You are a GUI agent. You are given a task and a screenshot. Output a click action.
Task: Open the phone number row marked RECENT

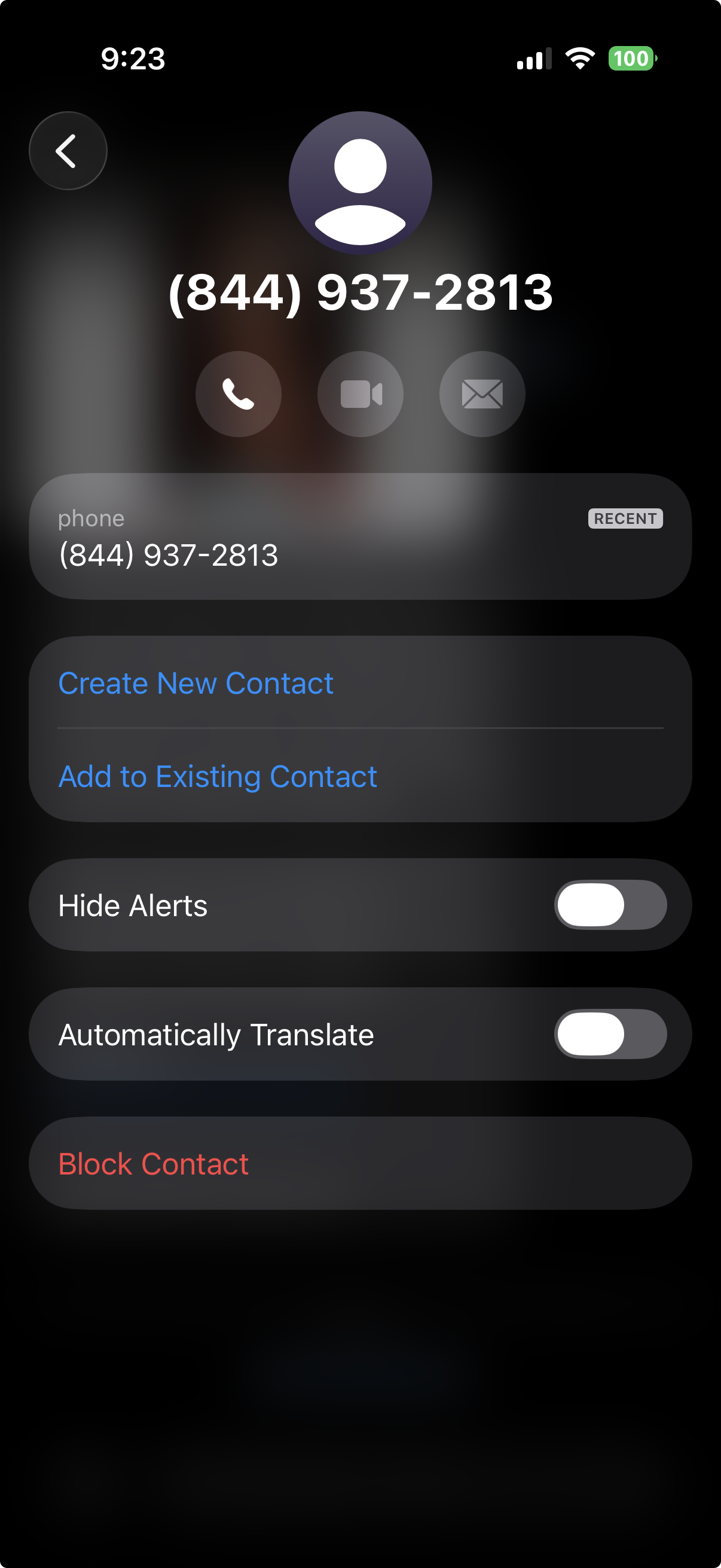(x=360, y=537)
